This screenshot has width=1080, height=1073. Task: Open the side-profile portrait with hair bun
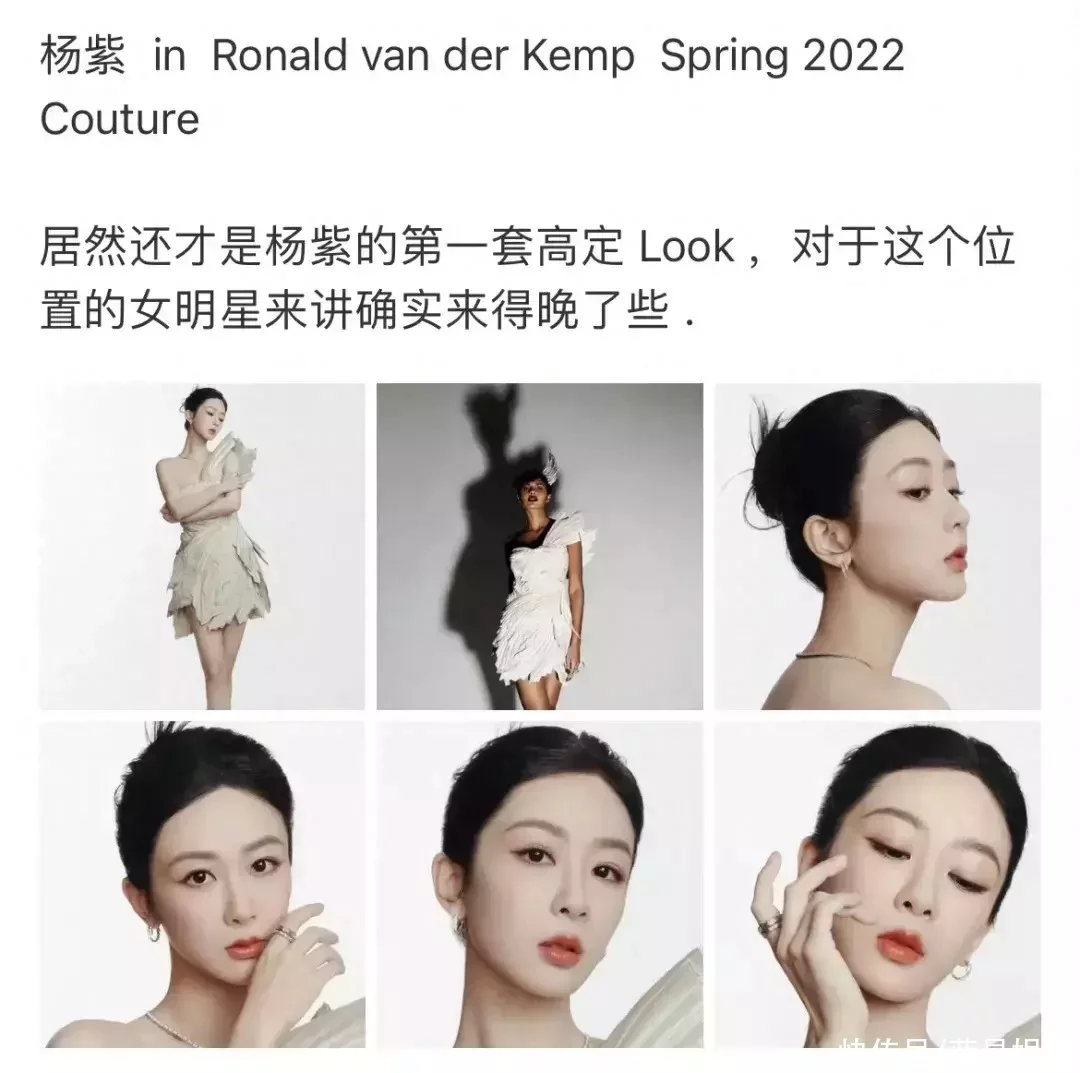(877, 546)
